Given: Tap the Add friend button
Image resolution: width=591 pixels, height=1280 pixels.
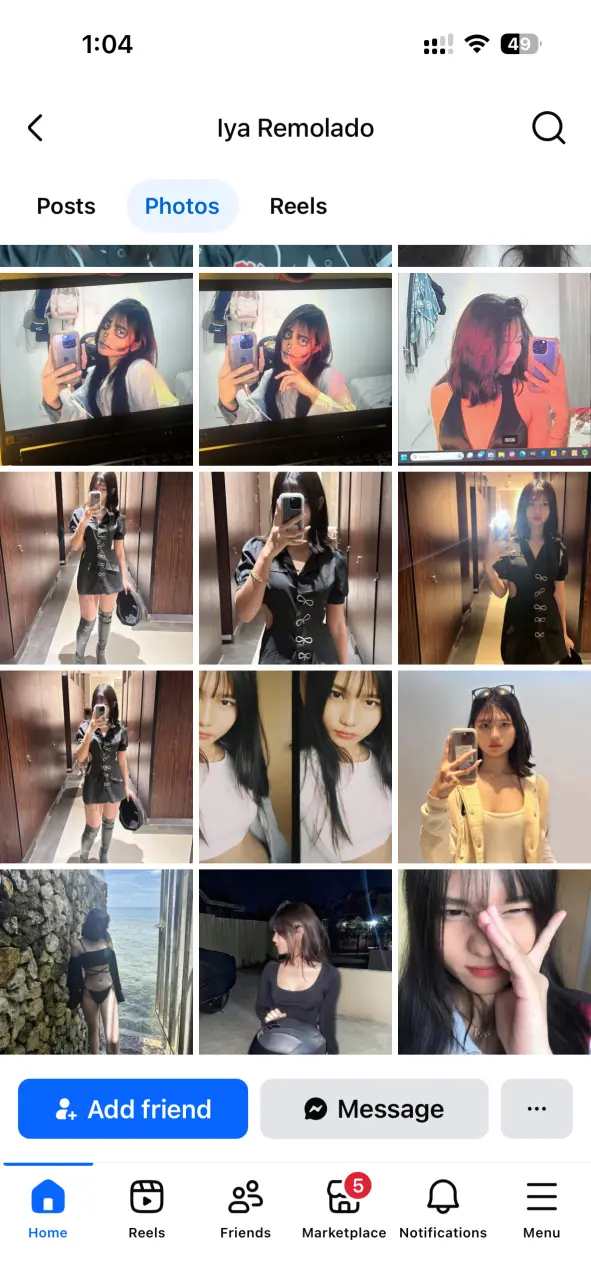Looking at the screenshot, I should coord(133,1109).
